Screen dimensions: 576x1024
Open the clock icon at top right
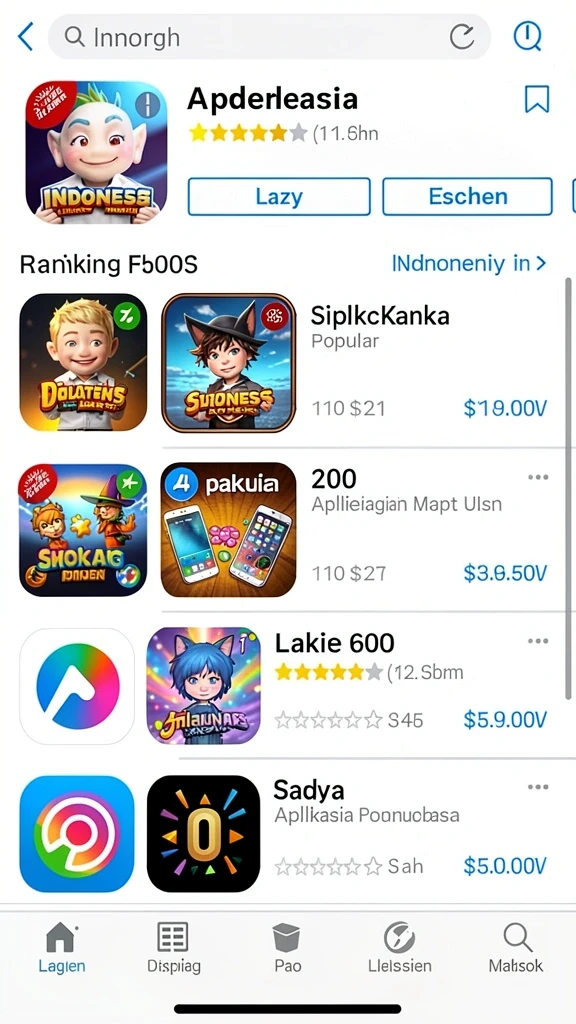tap(528, 37)
